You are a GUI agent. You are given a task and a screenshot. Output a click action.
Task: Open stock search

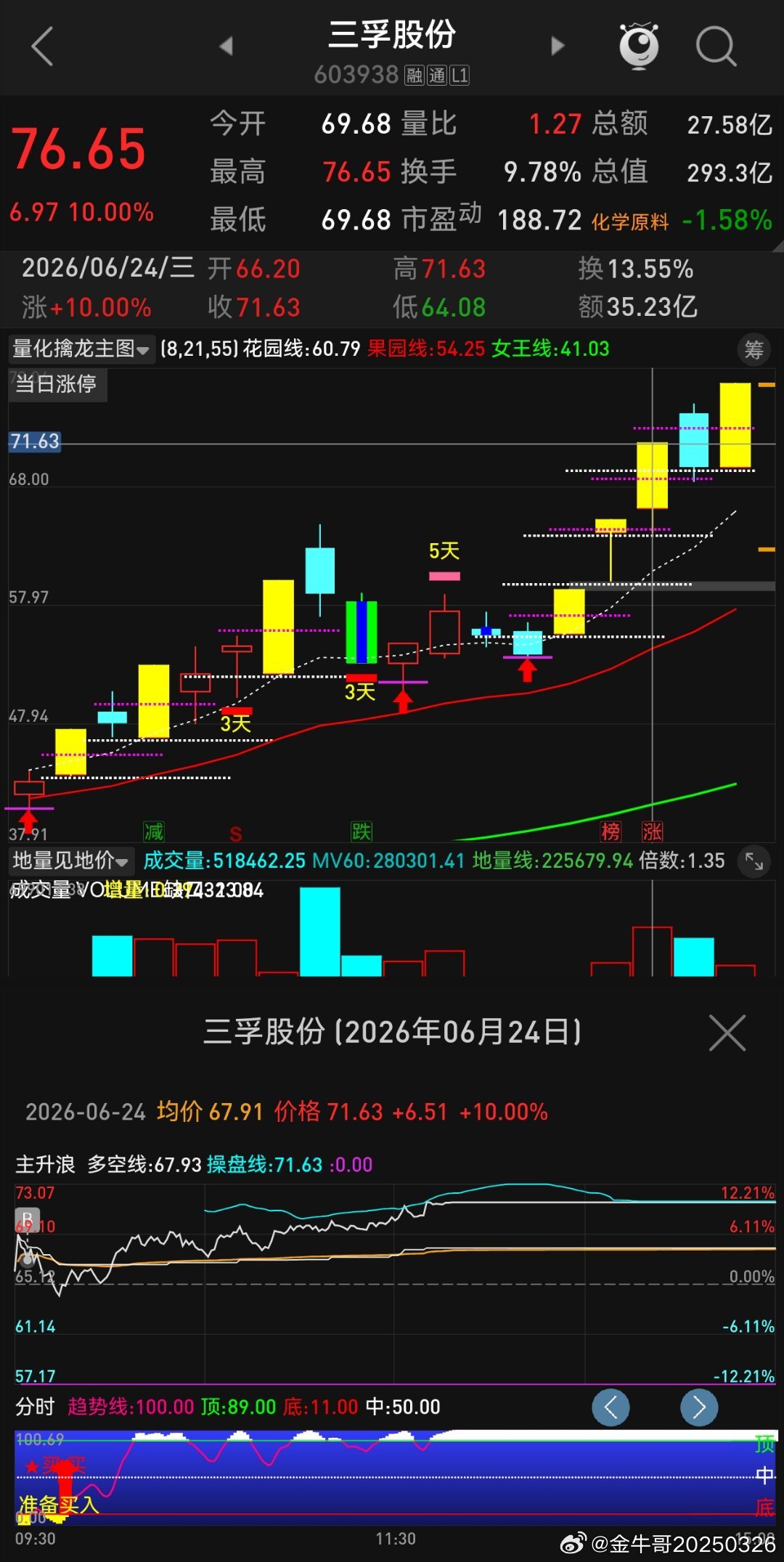click(716, 46)
